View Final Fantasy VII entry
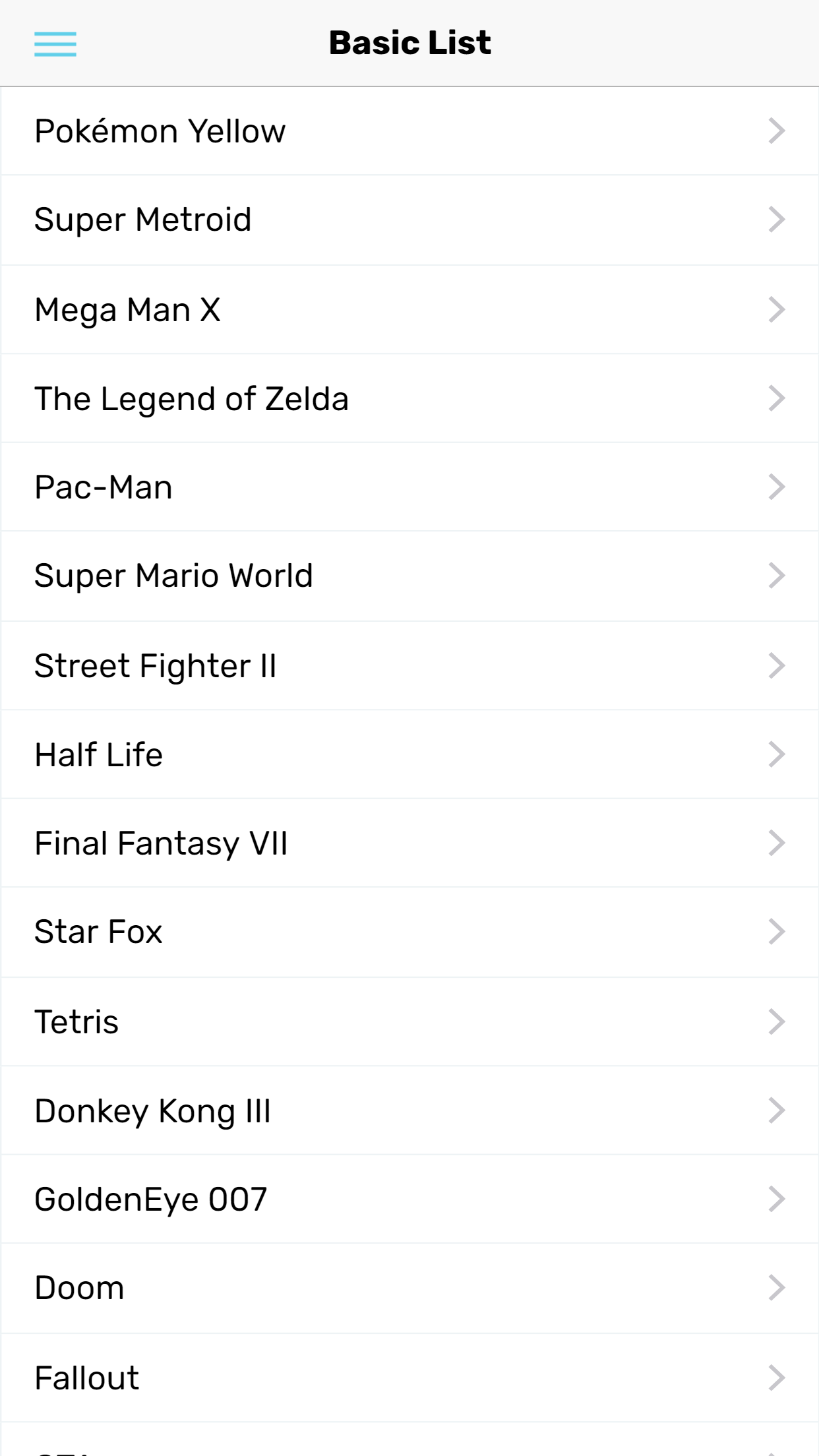This screenshot has height=1456, width=819. pyautogui.click(x=409, y=843)
